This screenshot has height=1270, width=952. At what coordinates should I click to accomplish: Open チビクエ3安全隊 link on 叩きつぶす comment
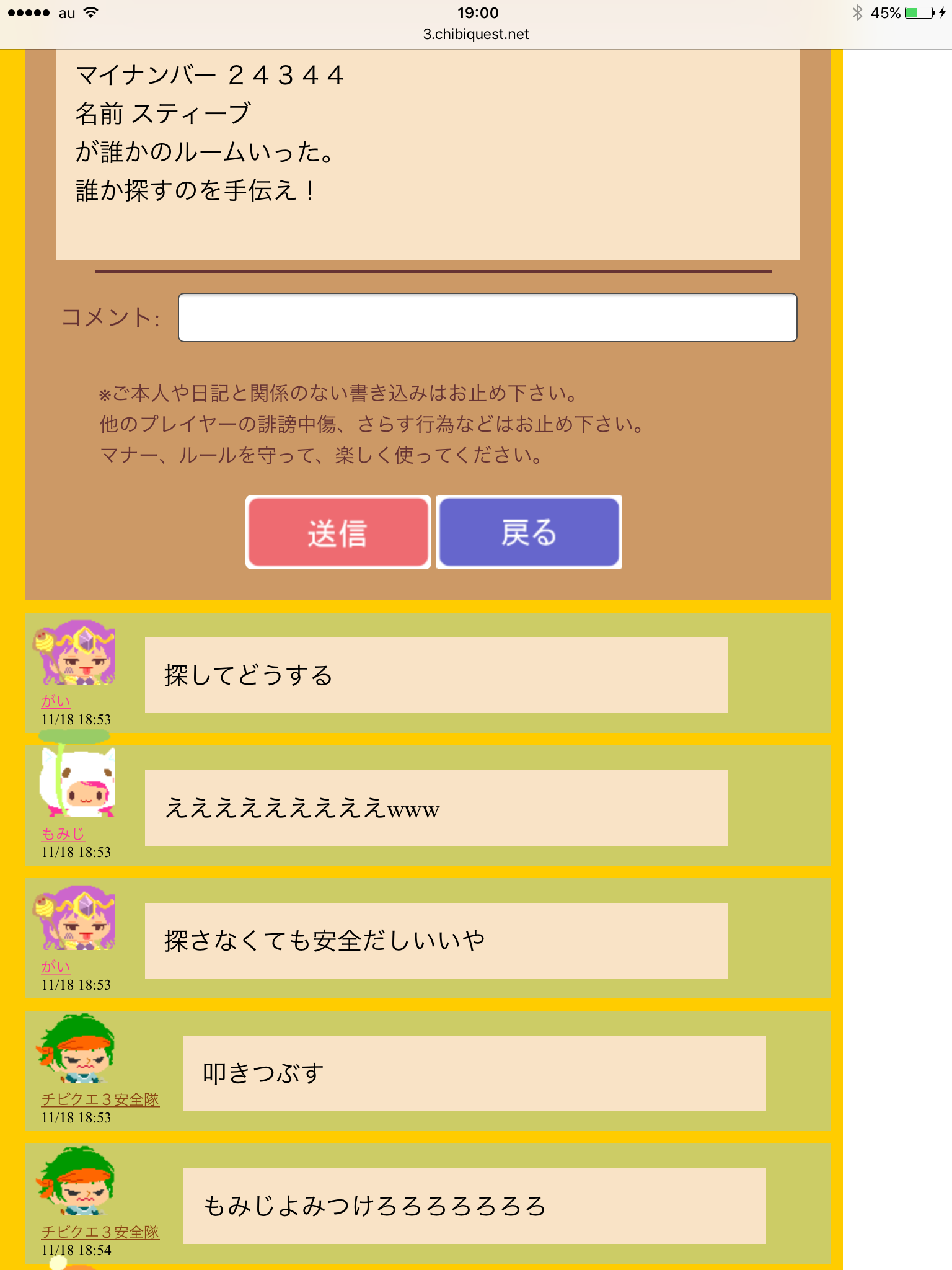(x=100, y=1099)
